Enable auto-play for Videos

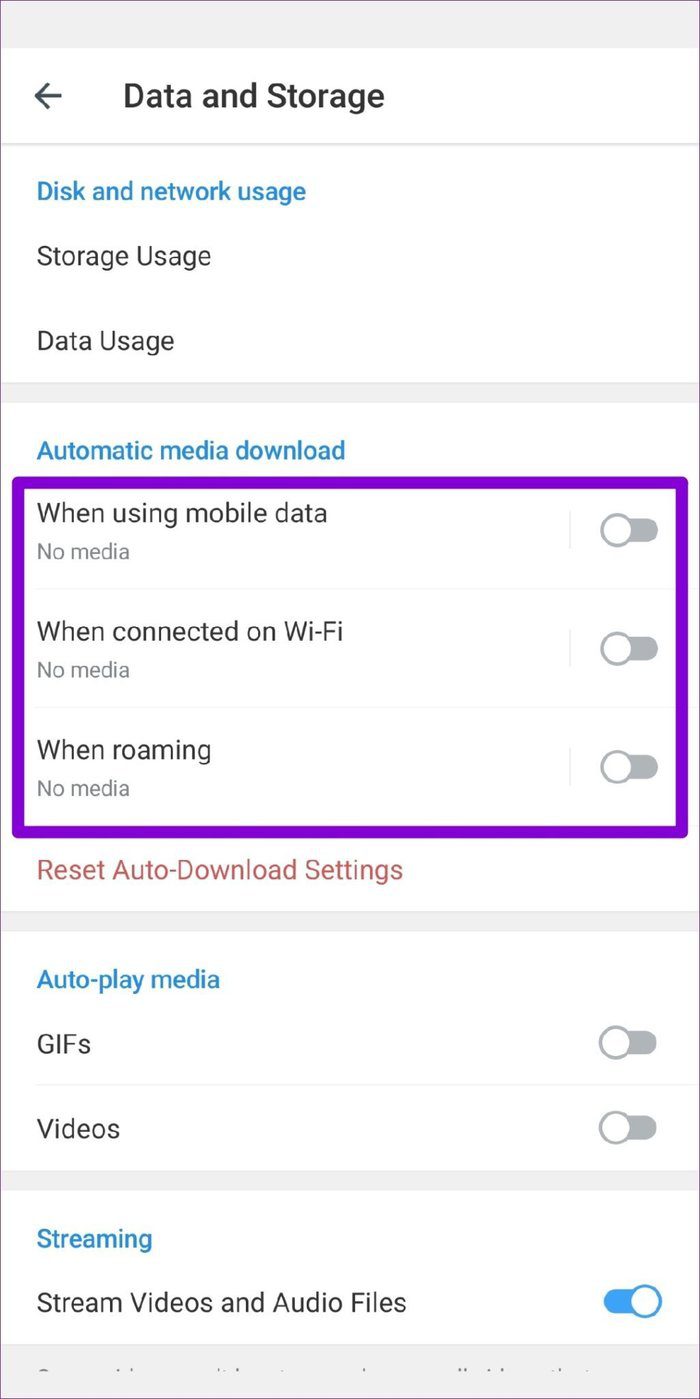point(628,1129)
